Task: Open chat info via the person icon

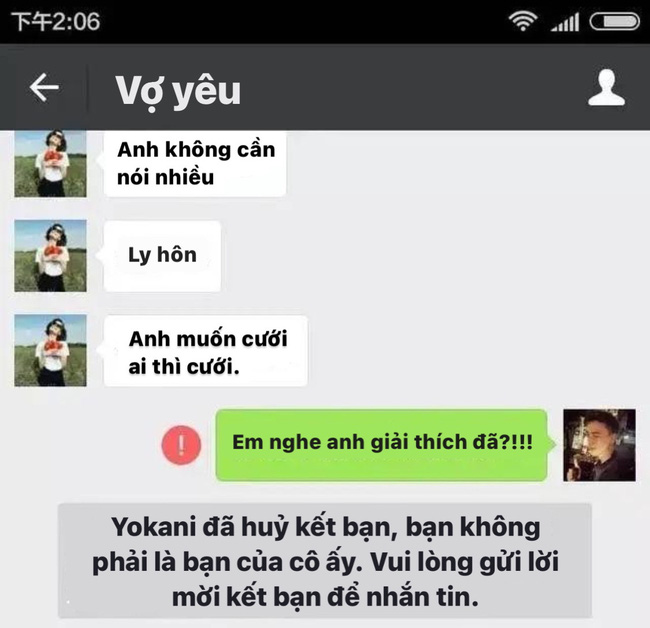Action: pyautogui.click(x=605, y=88)
